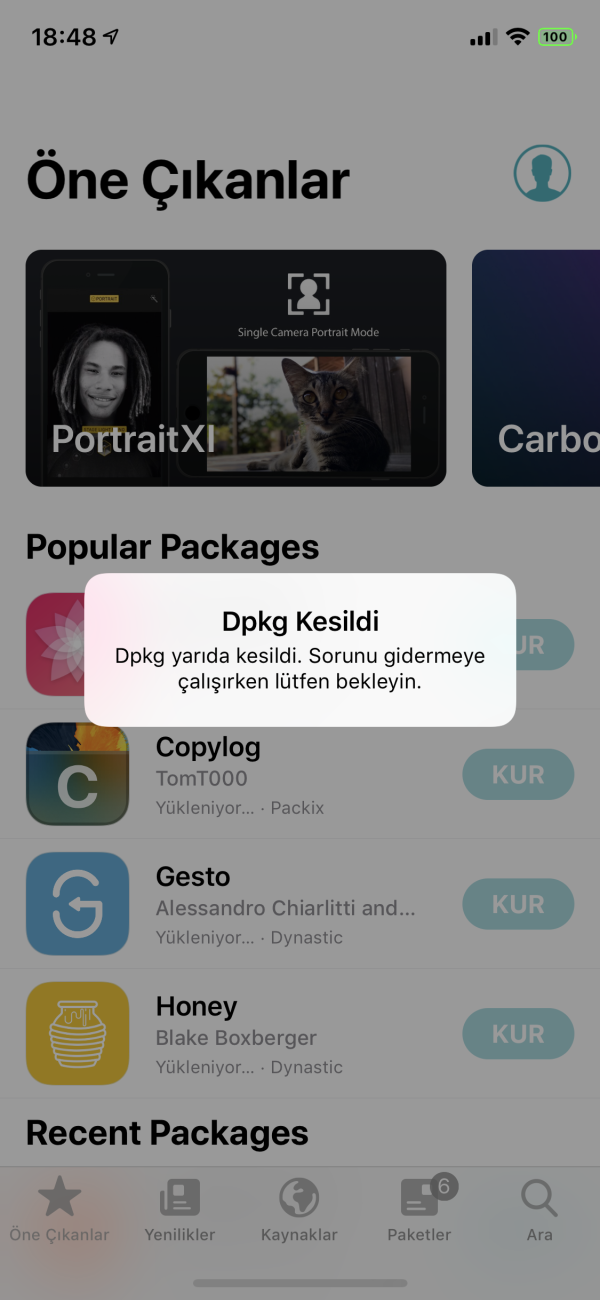The width and height of the screenshot is (600, 1300).
Task: Switch to the Paketler tab
Action: [x=420, y=1210]
